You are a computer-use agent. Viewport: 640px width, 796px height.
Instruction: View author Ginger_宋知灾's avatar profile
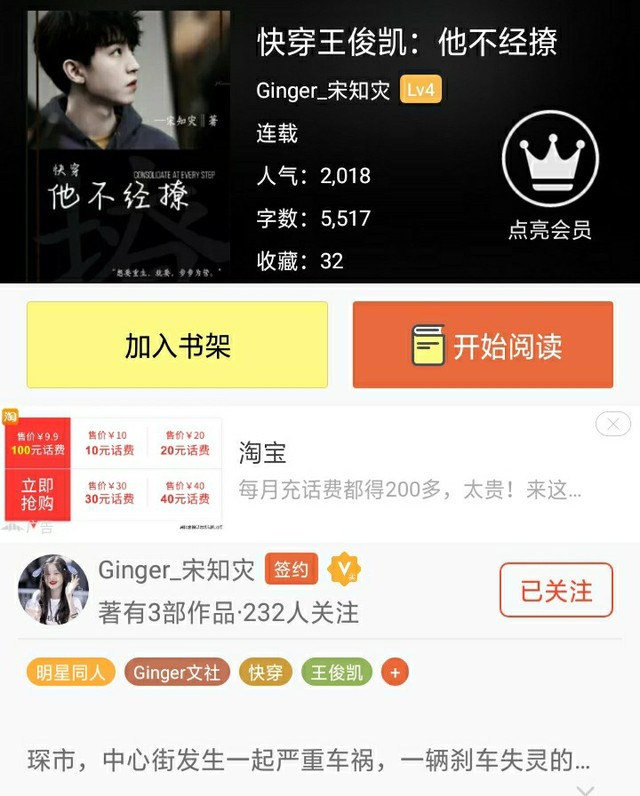tap(53, 590)
